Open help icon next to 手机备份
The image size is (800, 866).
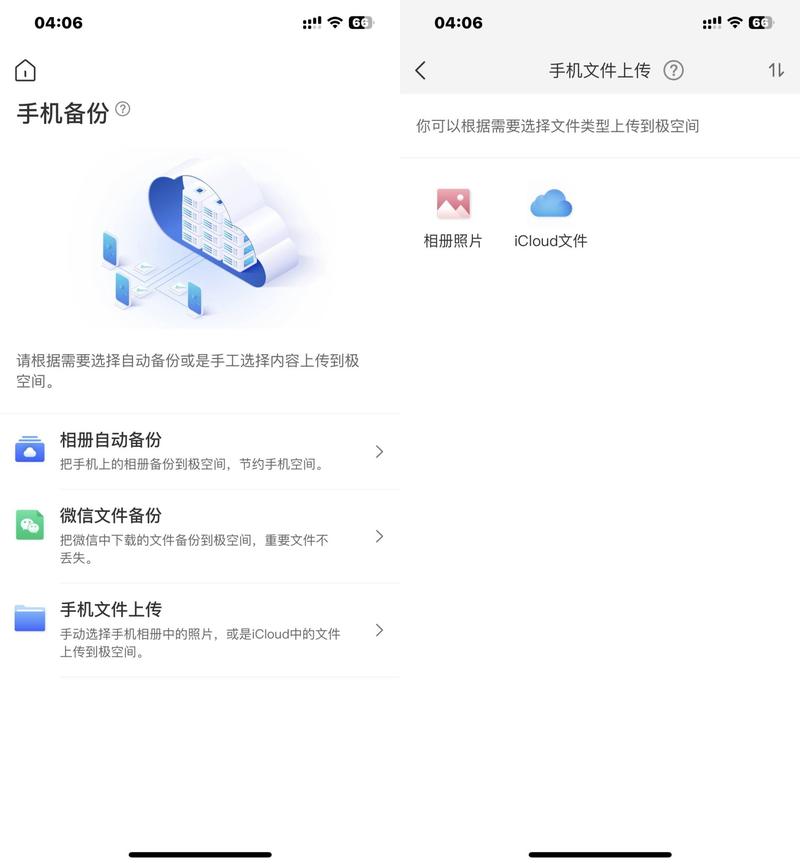pos(123,109)
